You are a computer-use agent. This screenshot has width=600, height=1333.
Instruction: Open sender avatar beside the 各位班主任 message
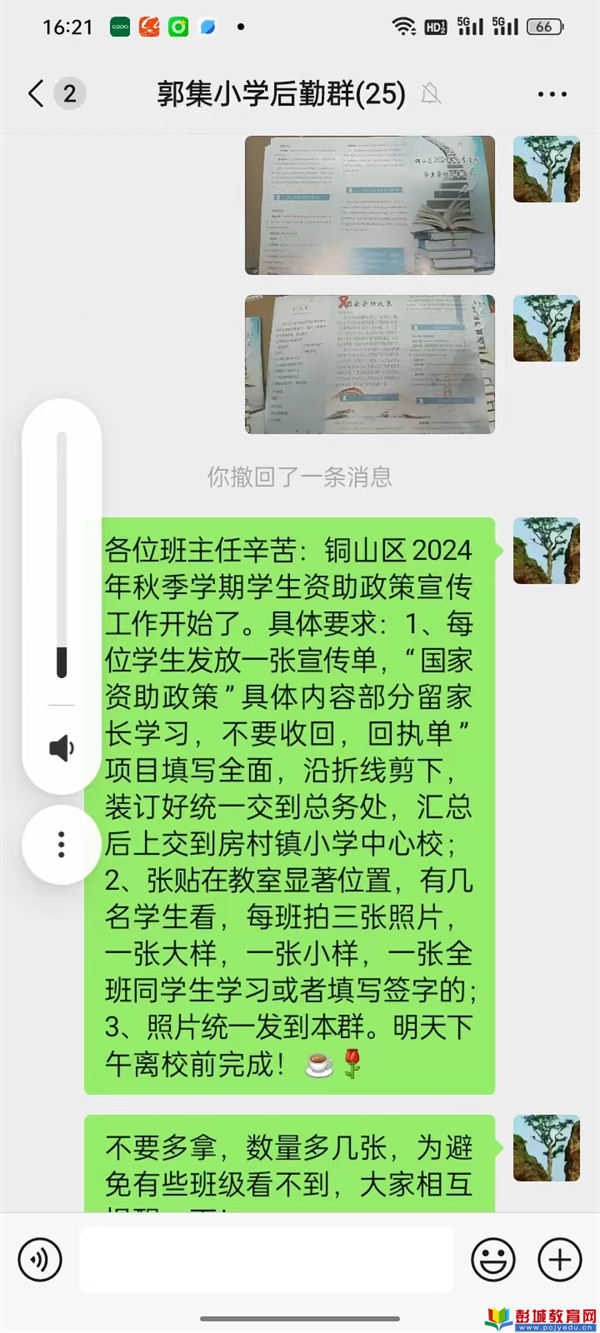pyautogui.click(x=546, y=551)
